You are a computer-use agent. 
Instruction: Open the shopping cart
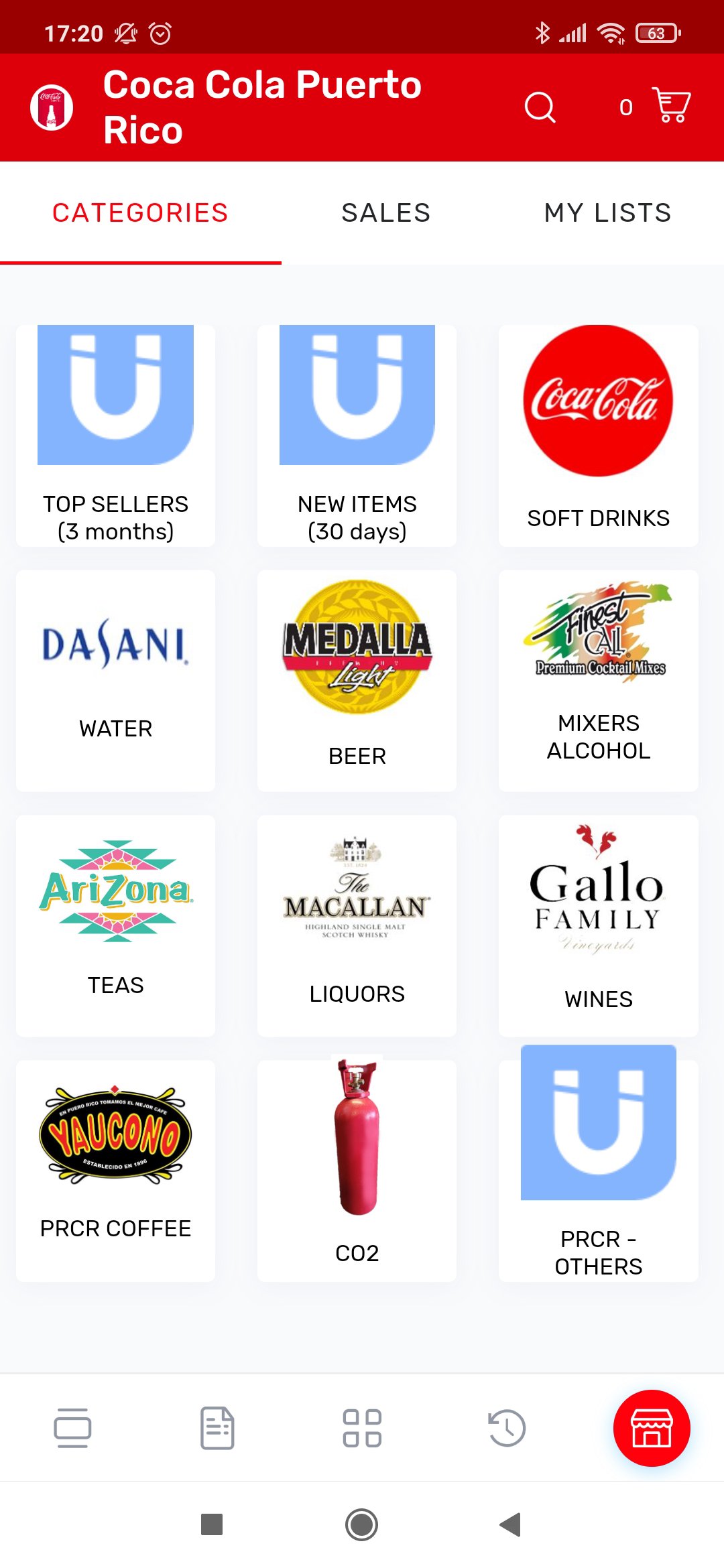[671, 106]
